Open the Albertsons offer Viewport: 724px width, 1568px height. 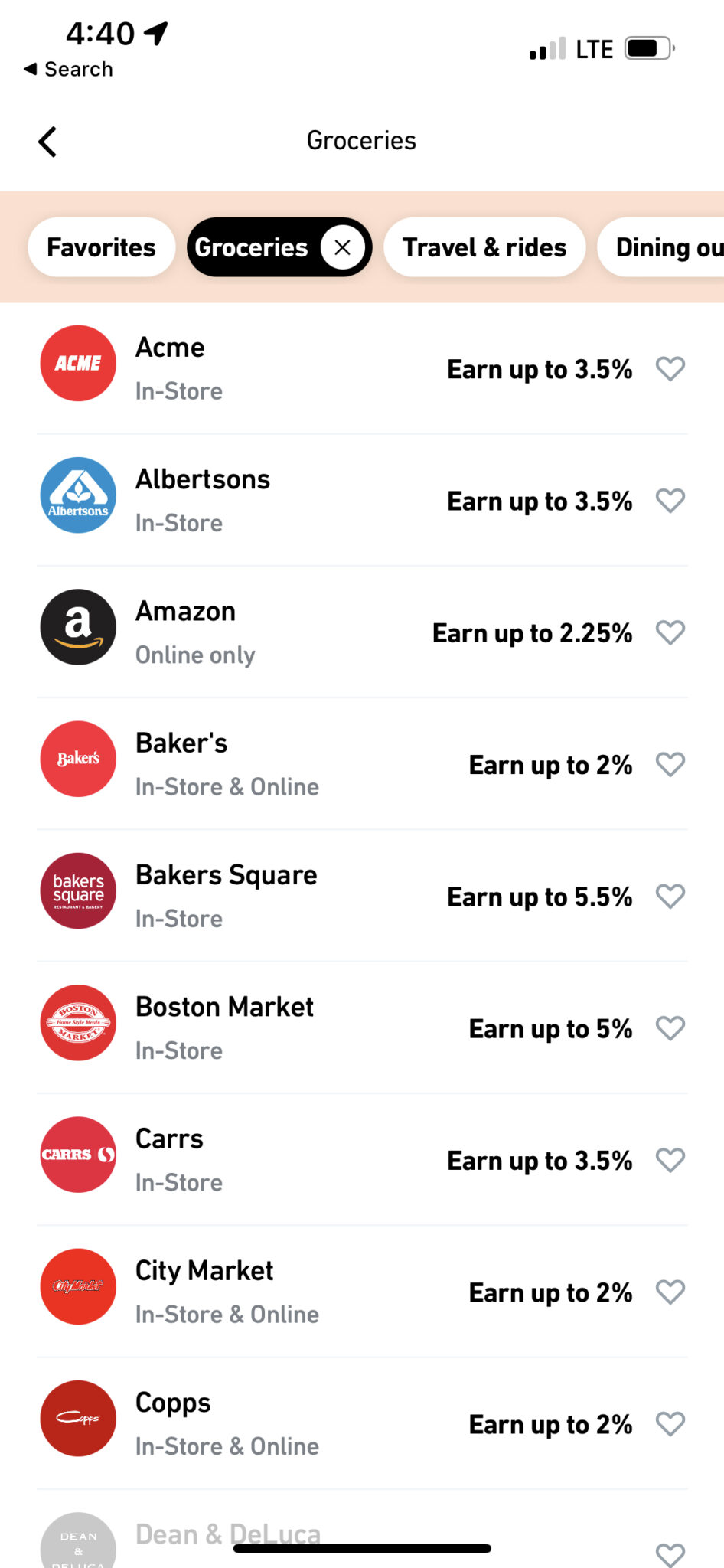362,501
